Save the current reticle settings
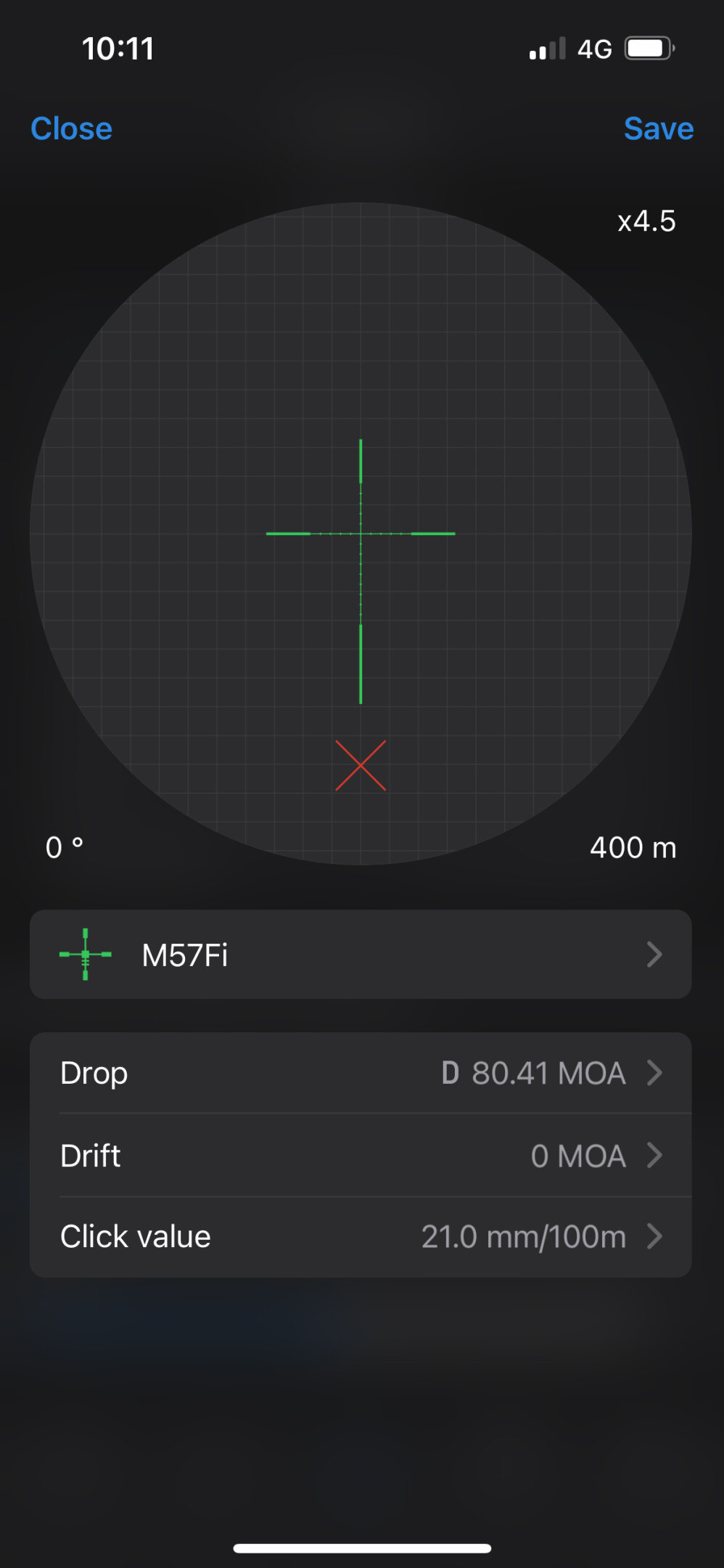Viewport: 724px width, 1568px height. point(658,128)
